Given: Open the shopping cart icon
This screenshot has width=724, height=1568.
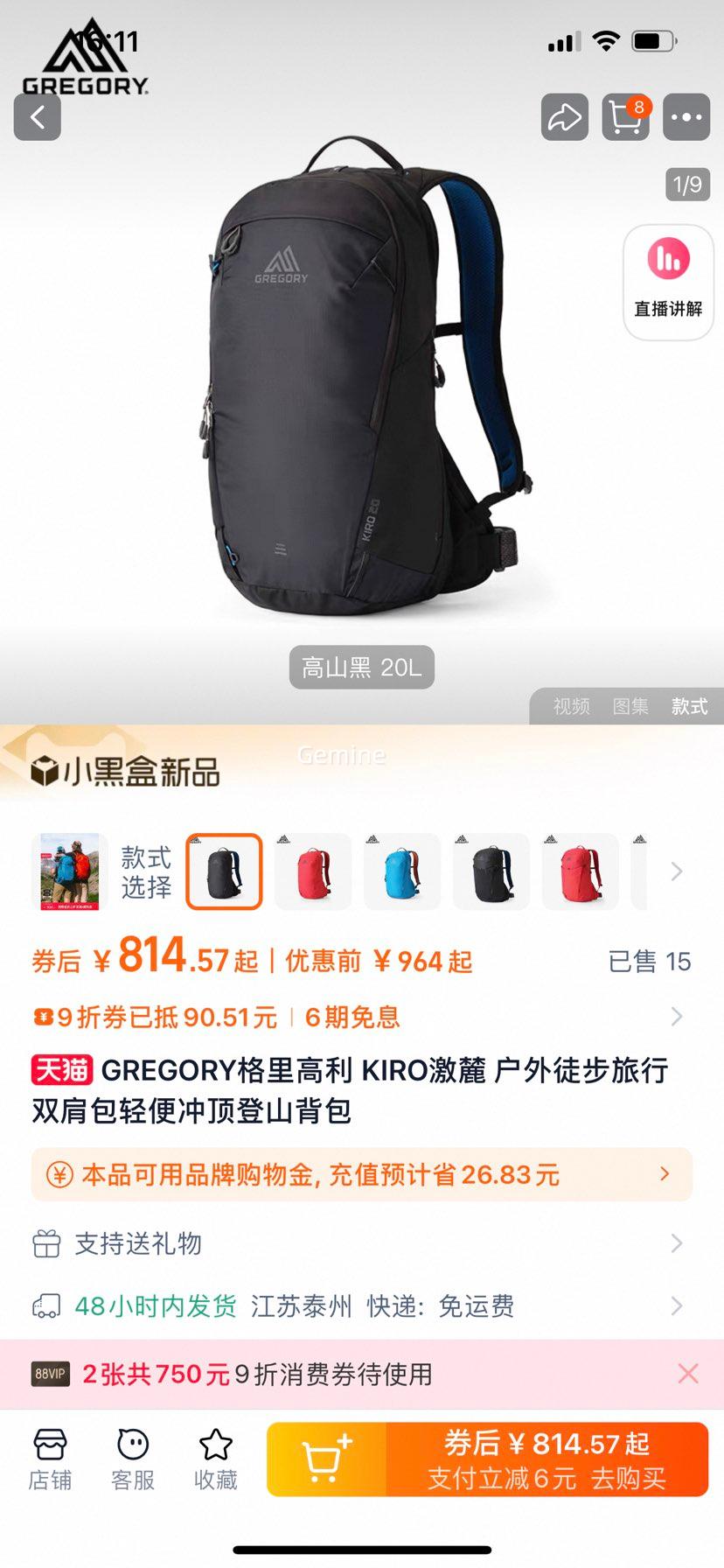Looking at the screenshot, I should 624,117.
